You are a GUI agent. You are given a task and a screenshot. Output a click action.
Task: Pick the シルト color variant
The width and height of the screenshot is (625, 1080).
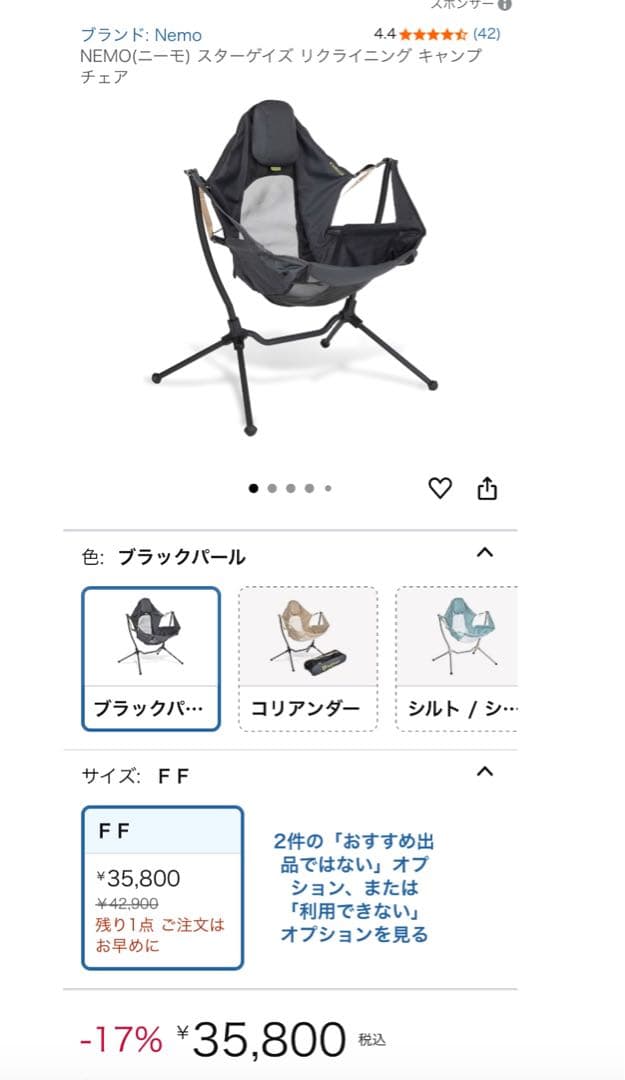point(457,658)
